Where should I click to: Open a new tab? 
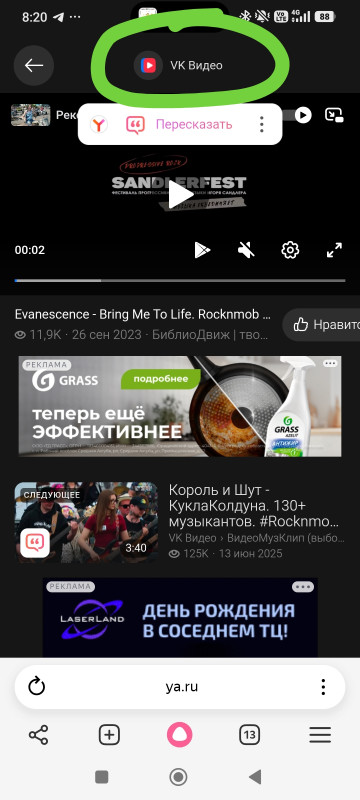[x=109, y=735]
